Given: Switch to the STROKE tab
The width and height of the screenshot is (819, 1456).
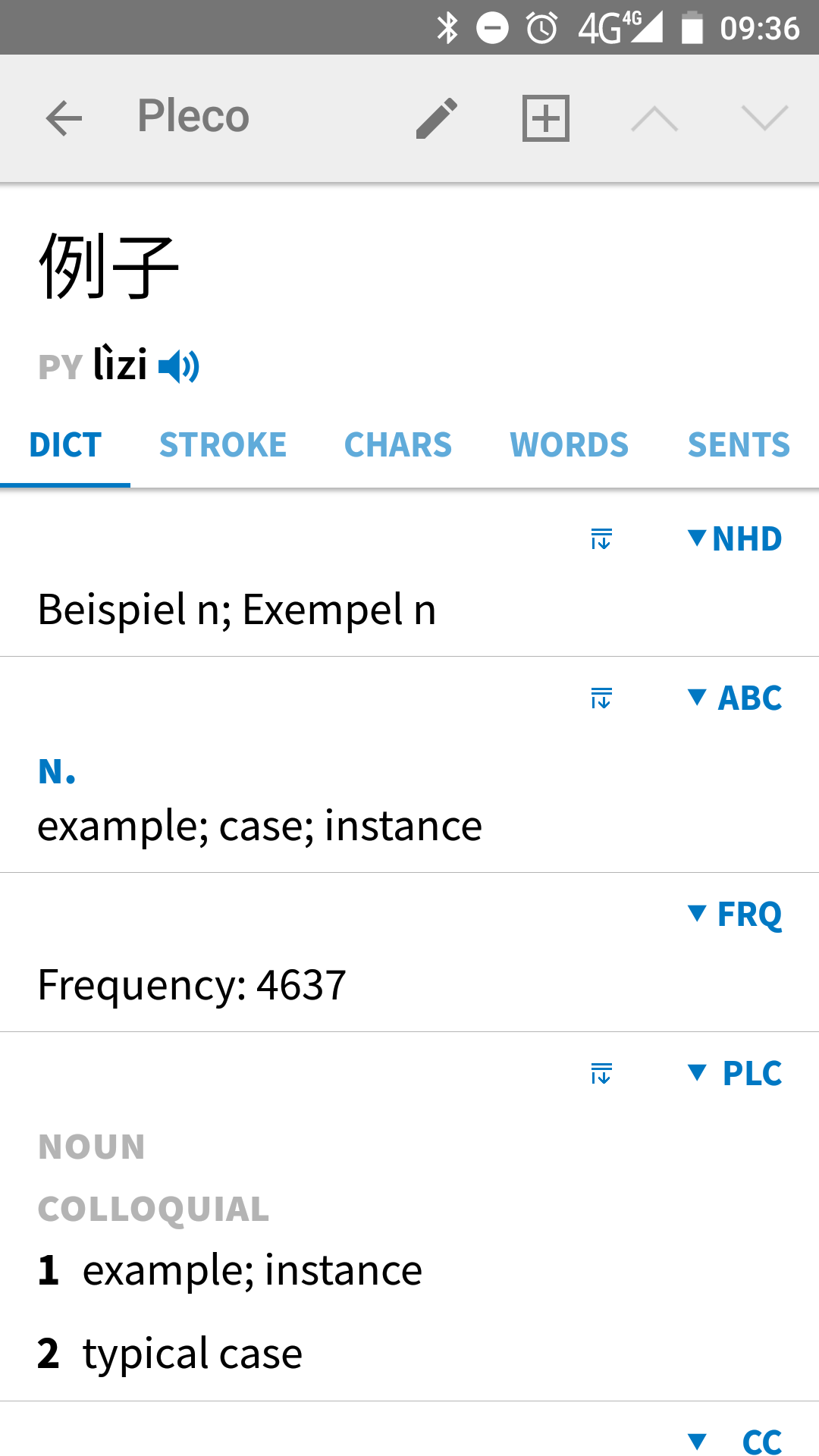Looking at the screenshot, I should point(223,444).
